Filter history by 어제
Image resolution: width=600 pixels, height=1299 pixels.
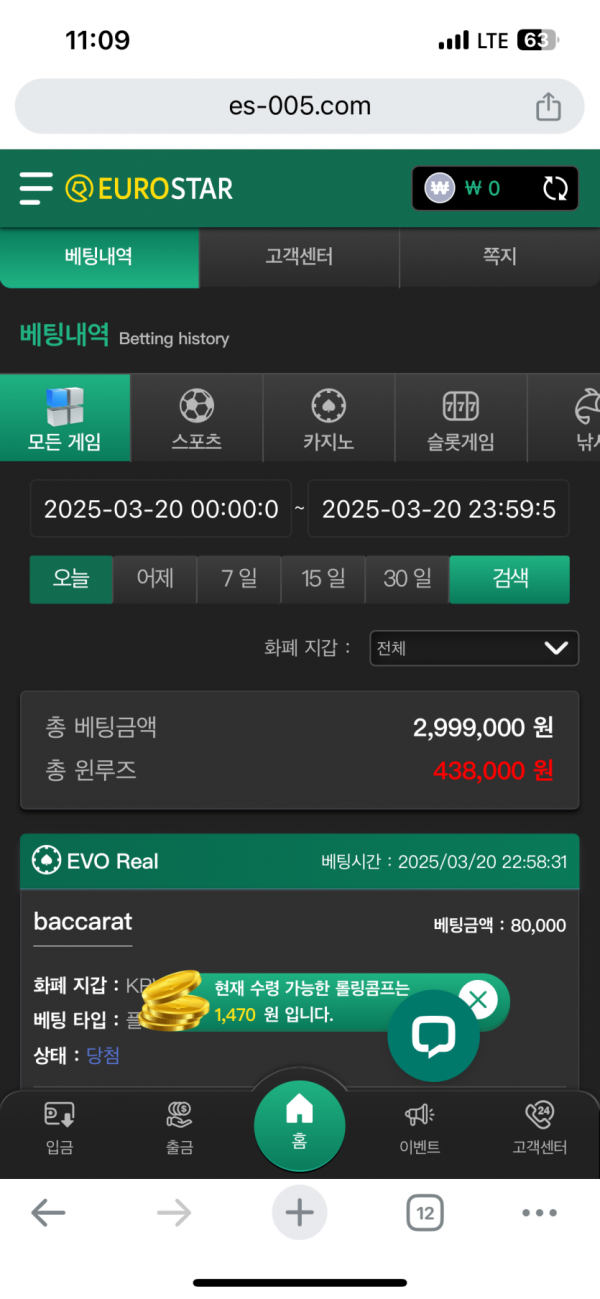[154, 579]
